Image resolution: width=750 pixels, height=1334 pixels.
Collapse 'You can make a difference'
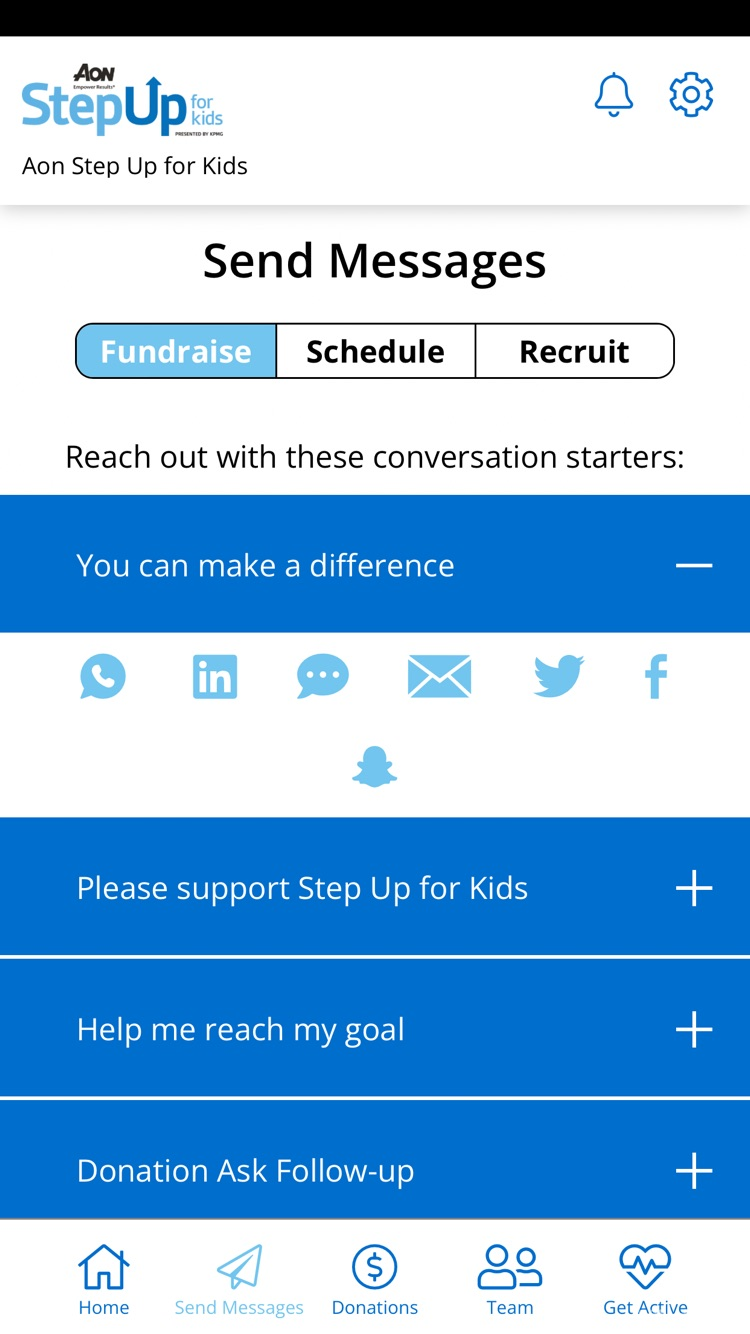tap(693, 565)
